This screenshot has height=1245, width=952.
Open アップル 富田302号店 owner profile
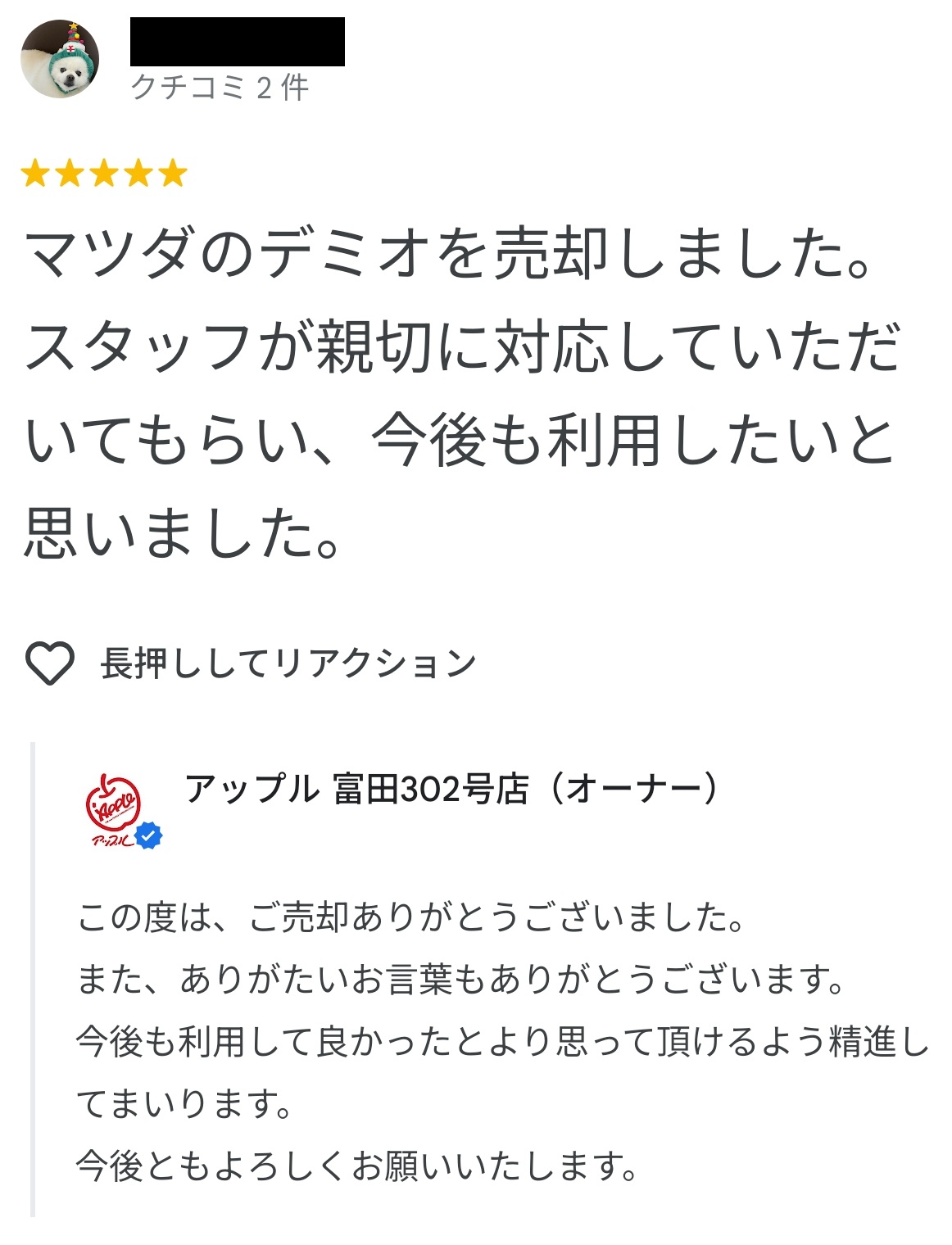451,789
